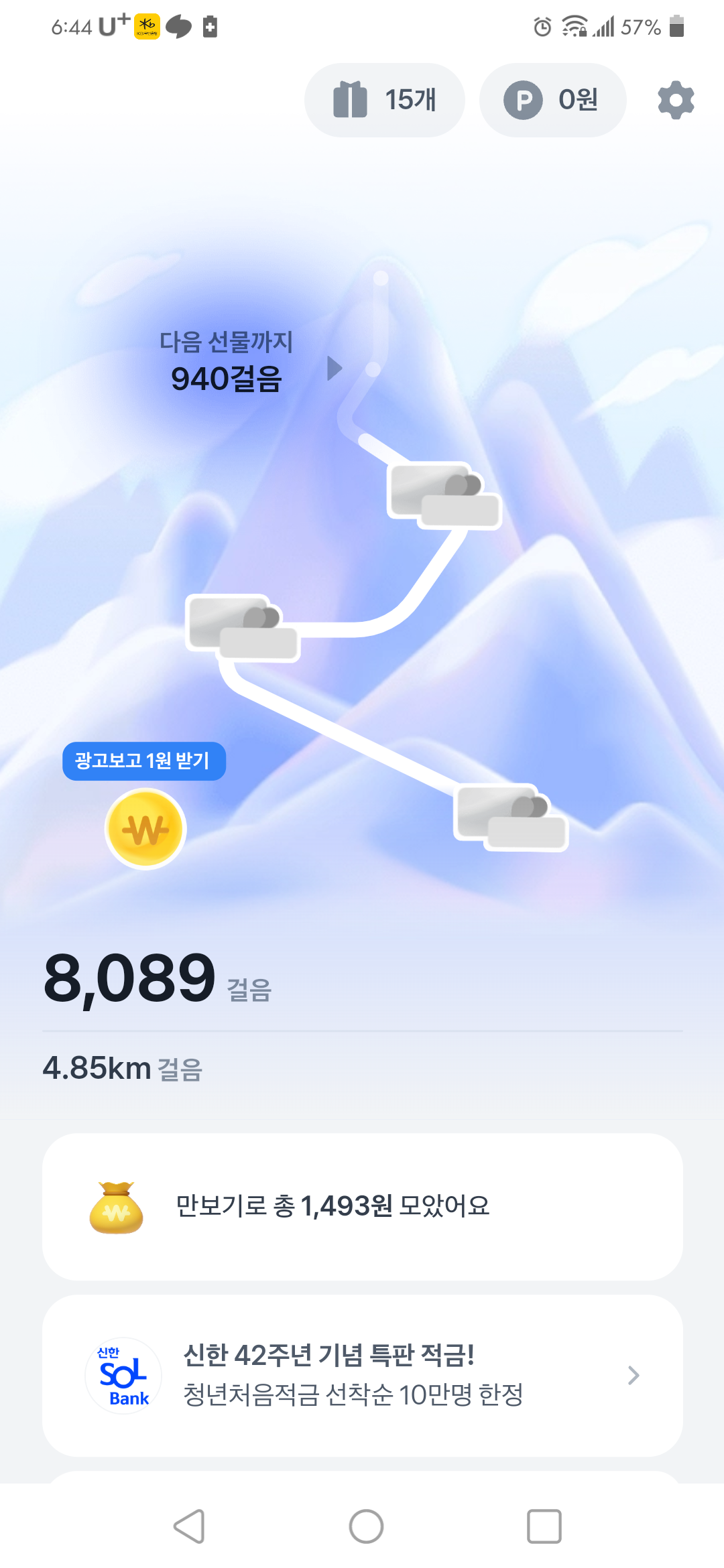This screenshot has height=1568, width=724.
Task: Open the 0원 points balance chip
Action: [x=552, y=101]
